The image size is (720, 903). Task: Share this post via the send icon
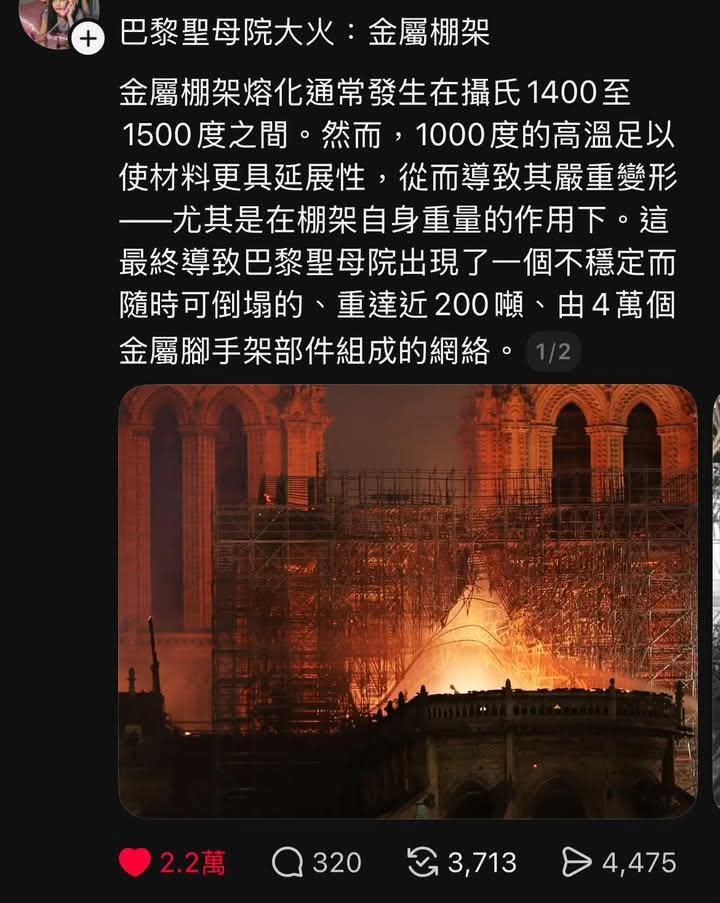pyautogui.click(x=578, y=862)
